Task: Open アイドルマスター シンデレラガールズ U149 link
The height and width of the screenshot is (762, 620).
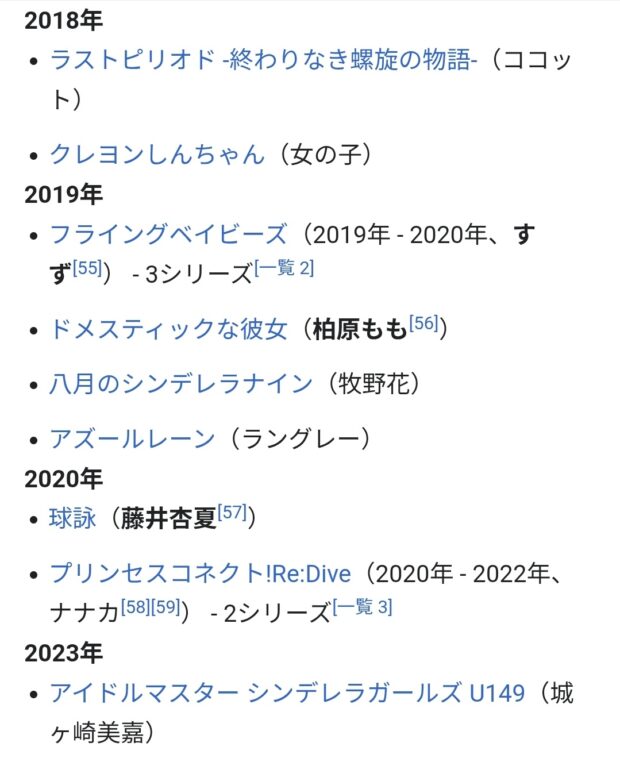Action: [x=287, y=693]
